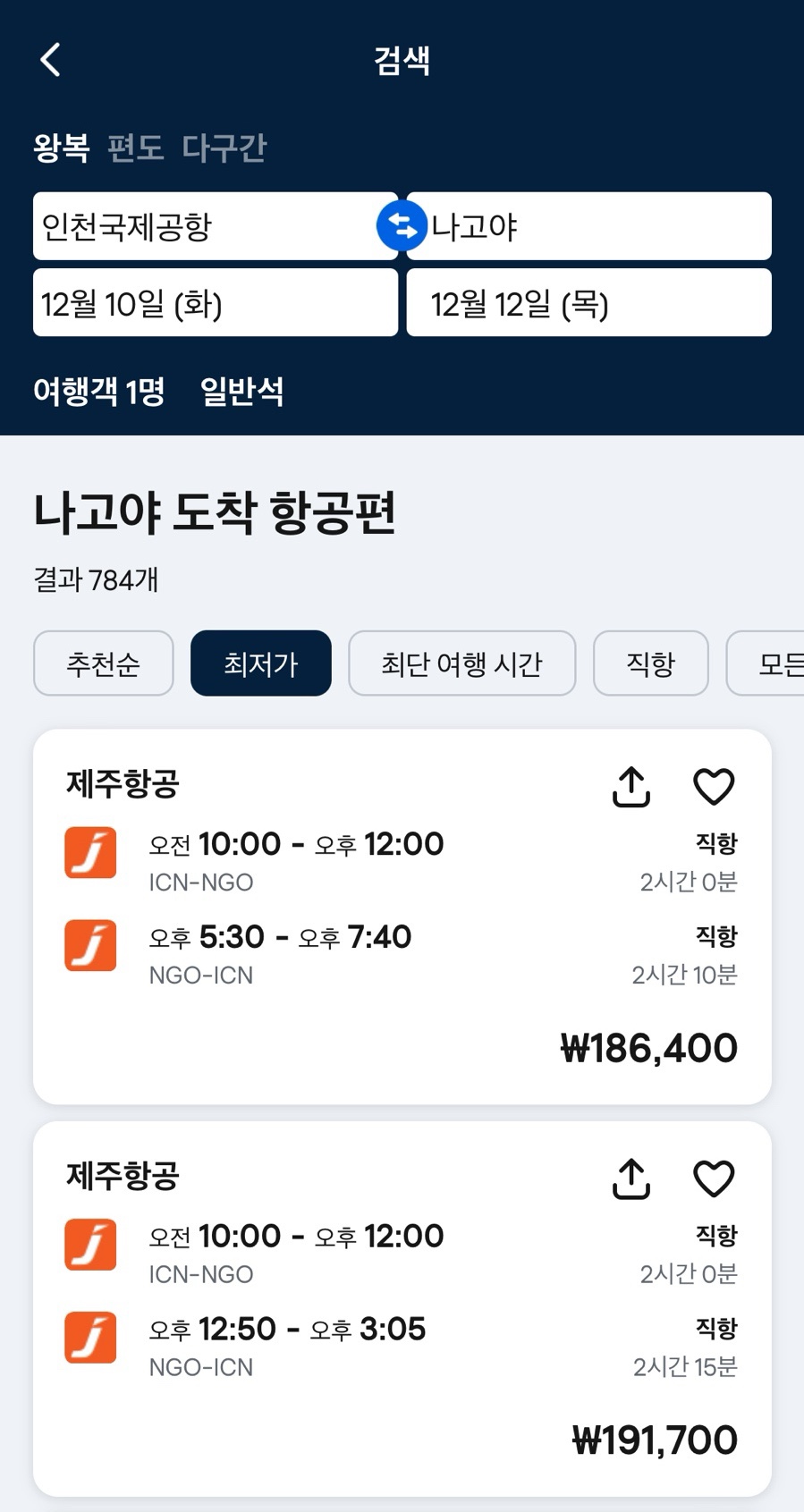Select the 왕복 trip type
The width and height of the screenshot is (804, 1512).
(x=62, y=148)
